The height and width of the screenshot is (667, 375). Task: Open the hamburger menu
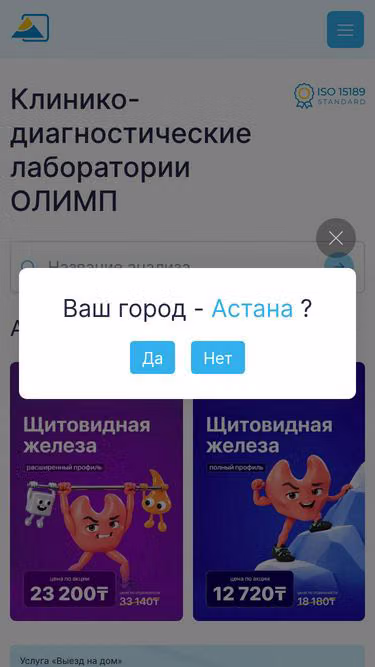(x=345, y=29)
